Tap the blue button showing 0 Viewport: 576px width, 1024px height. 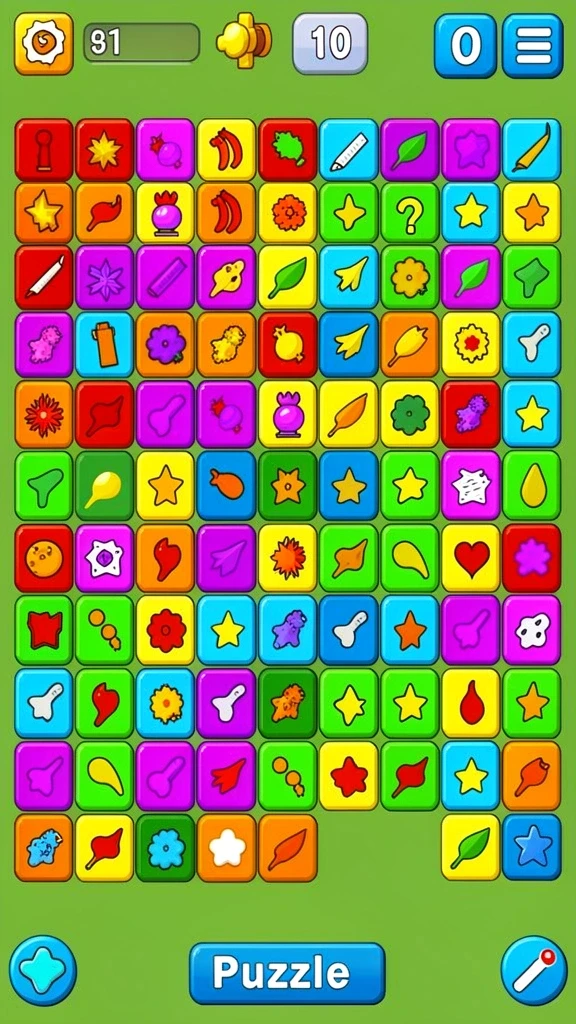click(x=466, y=46)
